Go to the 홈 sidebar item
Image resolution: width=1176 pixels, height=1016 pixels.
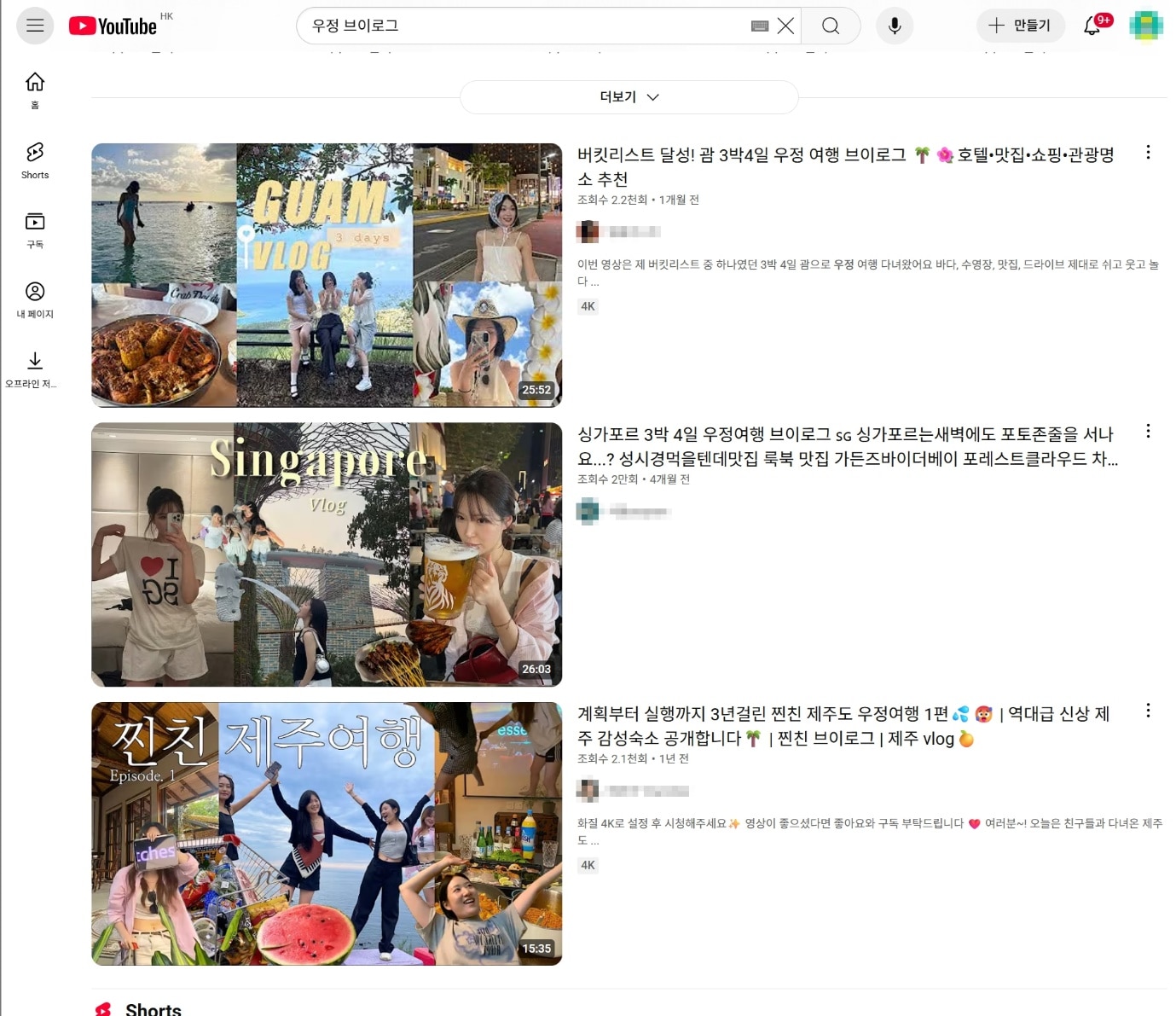click(x=35, y=90)
